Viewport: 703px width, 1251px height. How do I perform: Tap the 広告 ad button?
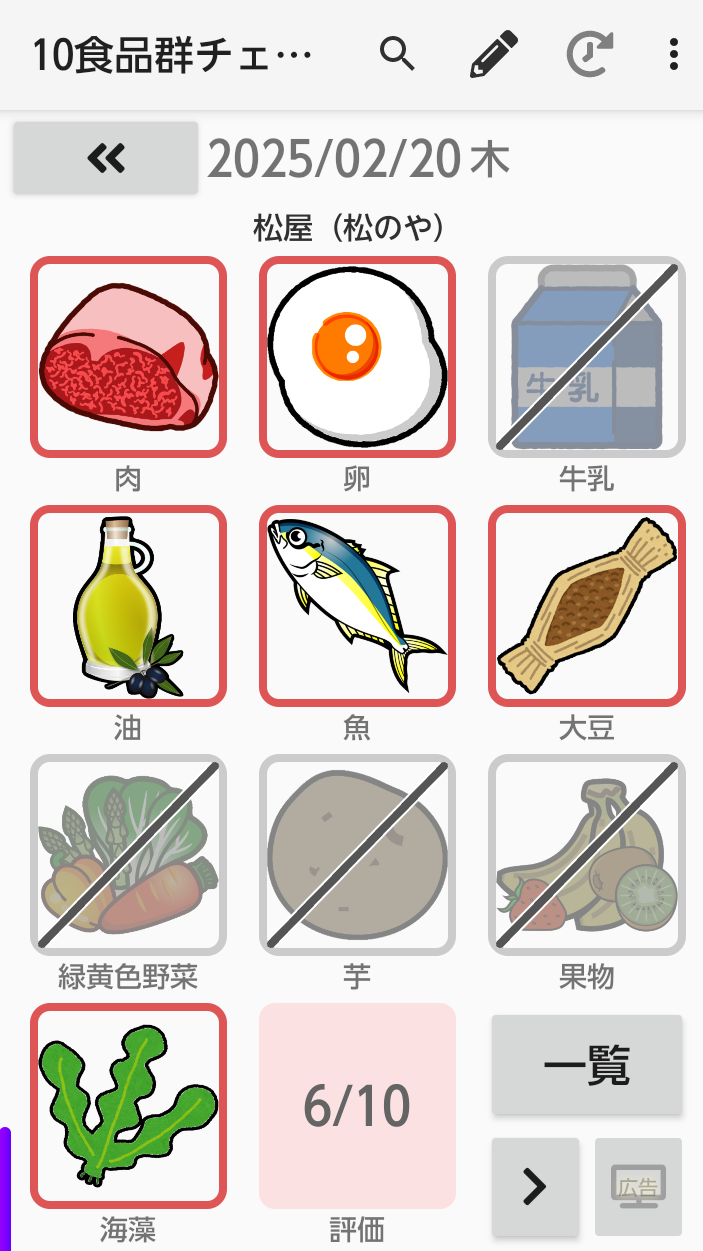(638, 1186)
